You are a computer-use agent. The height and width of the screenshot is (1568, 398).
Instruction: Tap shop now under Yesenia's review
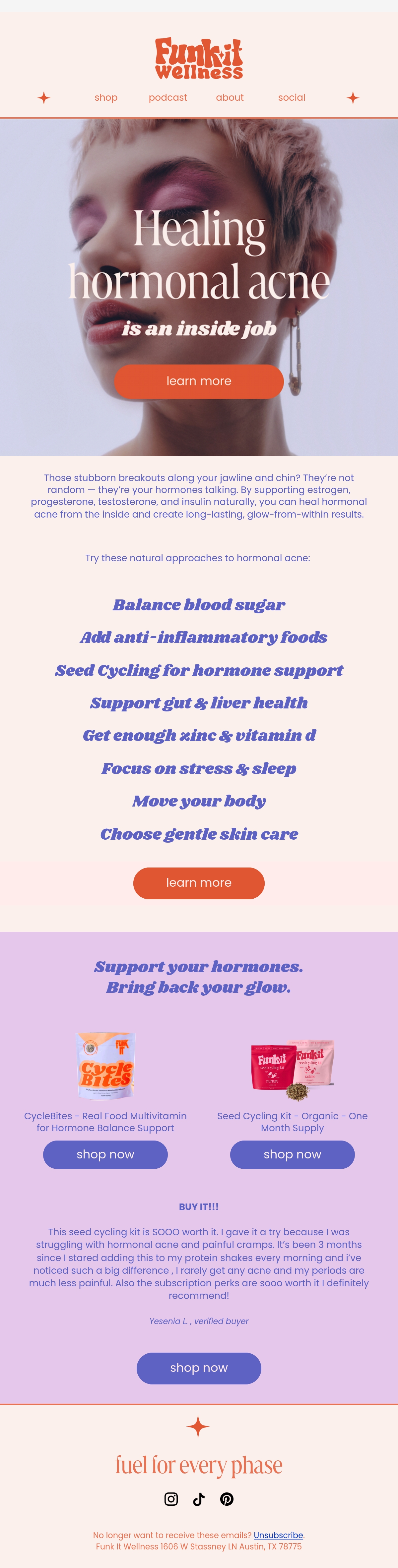(x=199, y=1368)
